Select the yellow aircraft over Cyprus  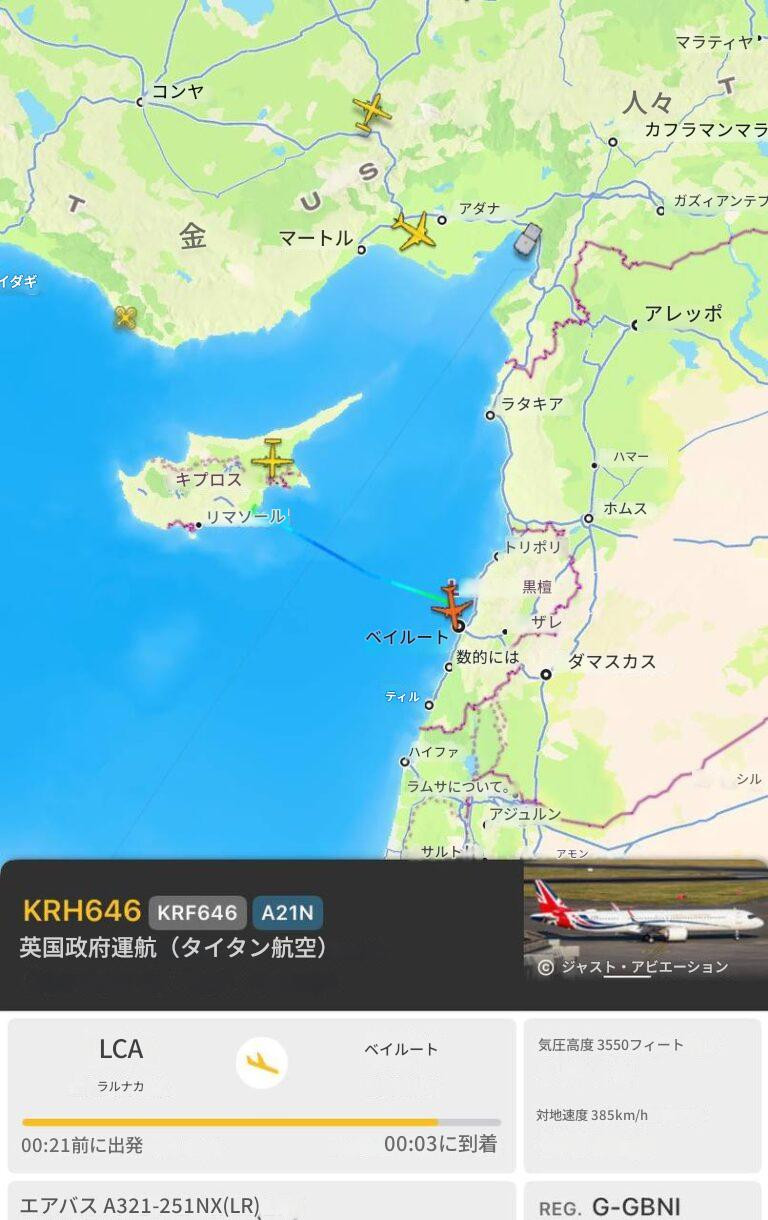(271, 459)
